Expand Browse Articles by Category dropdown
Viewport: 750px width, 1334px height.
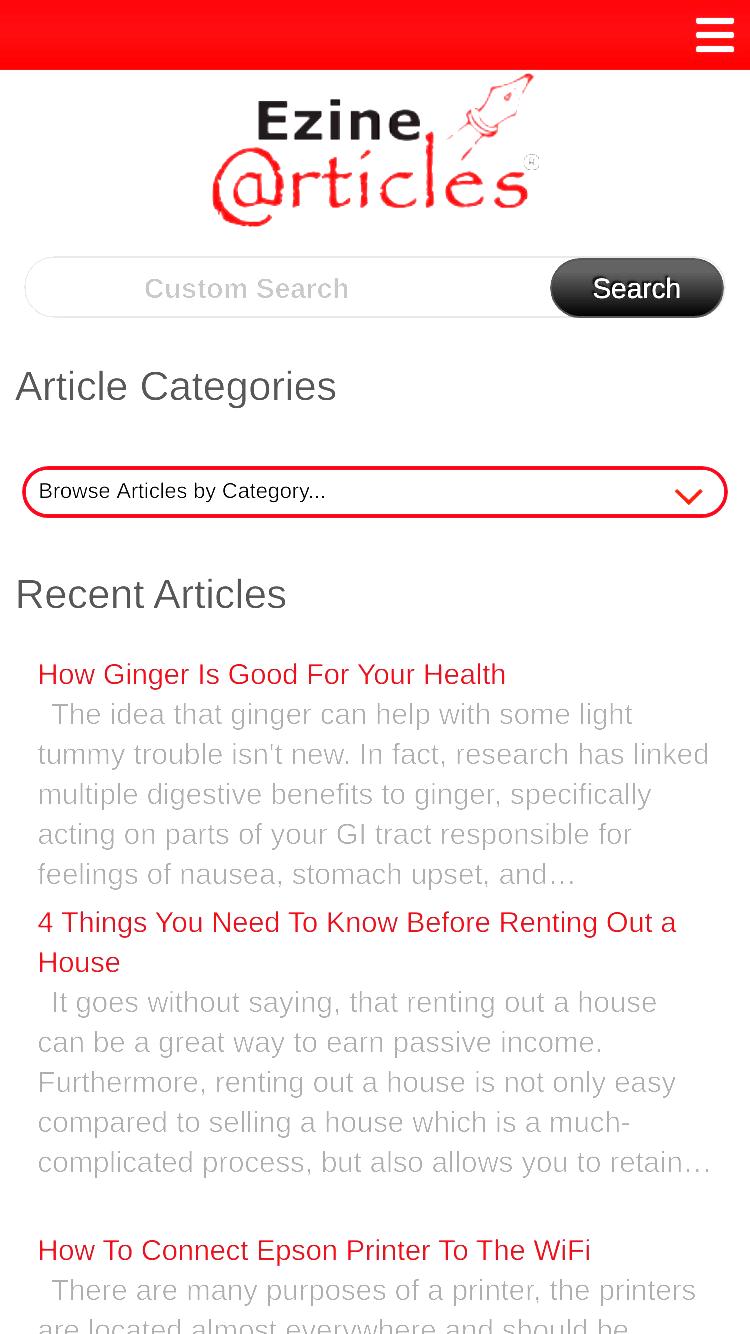point(375,492)
